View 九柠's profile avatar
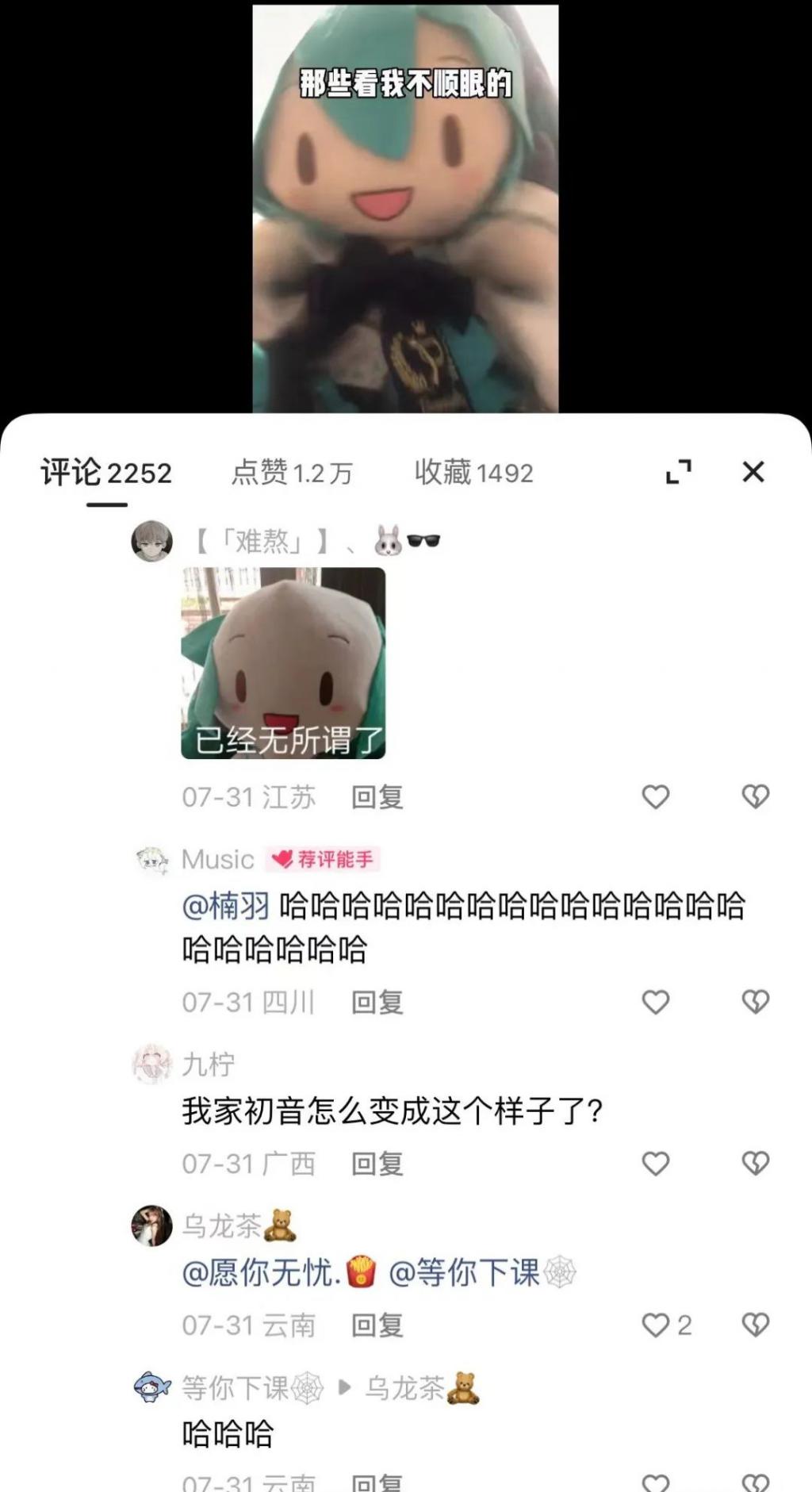The height and width of the screenshot is (1492, 812). pos(151,1064)
